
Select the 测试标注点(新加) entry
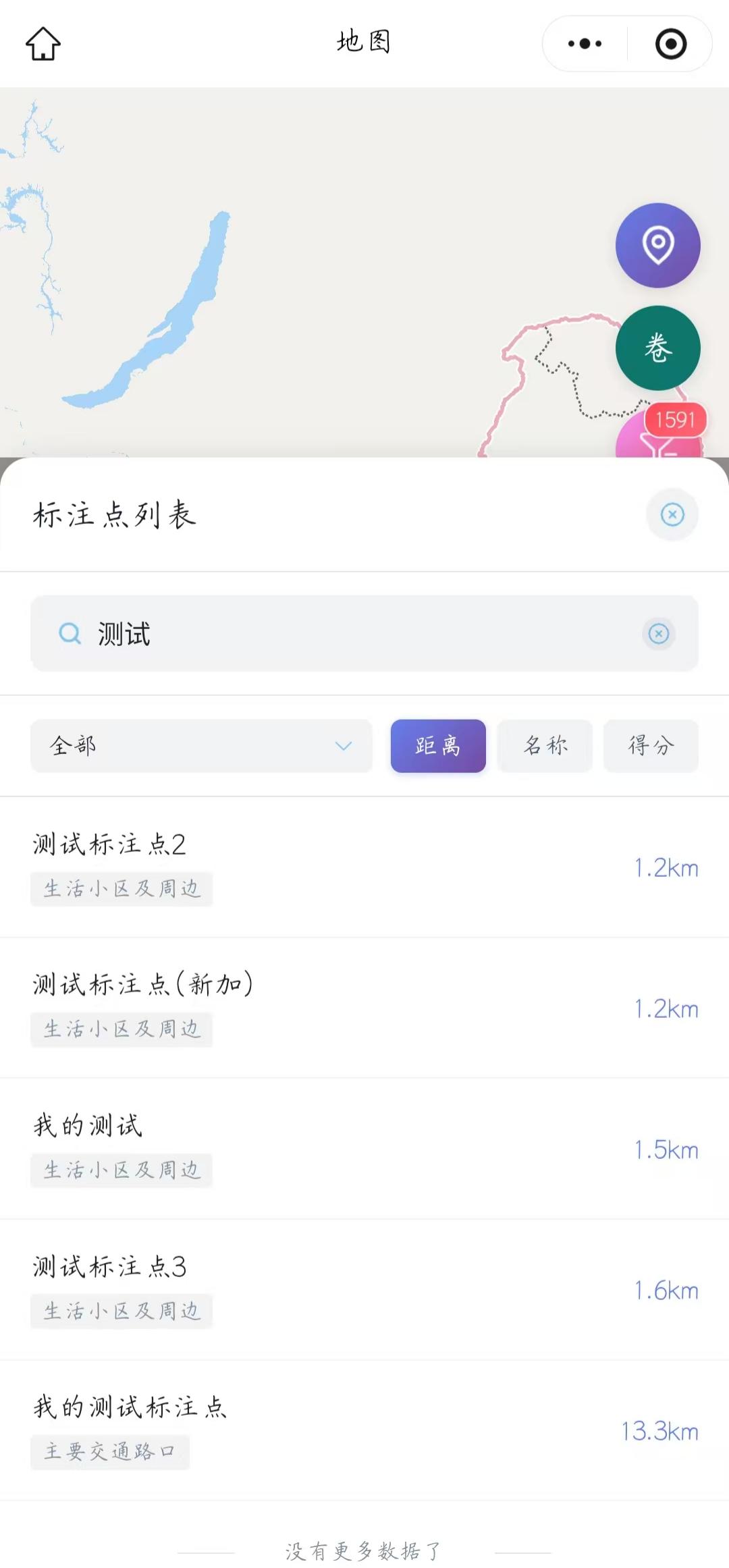click(x=364, y=1008)
